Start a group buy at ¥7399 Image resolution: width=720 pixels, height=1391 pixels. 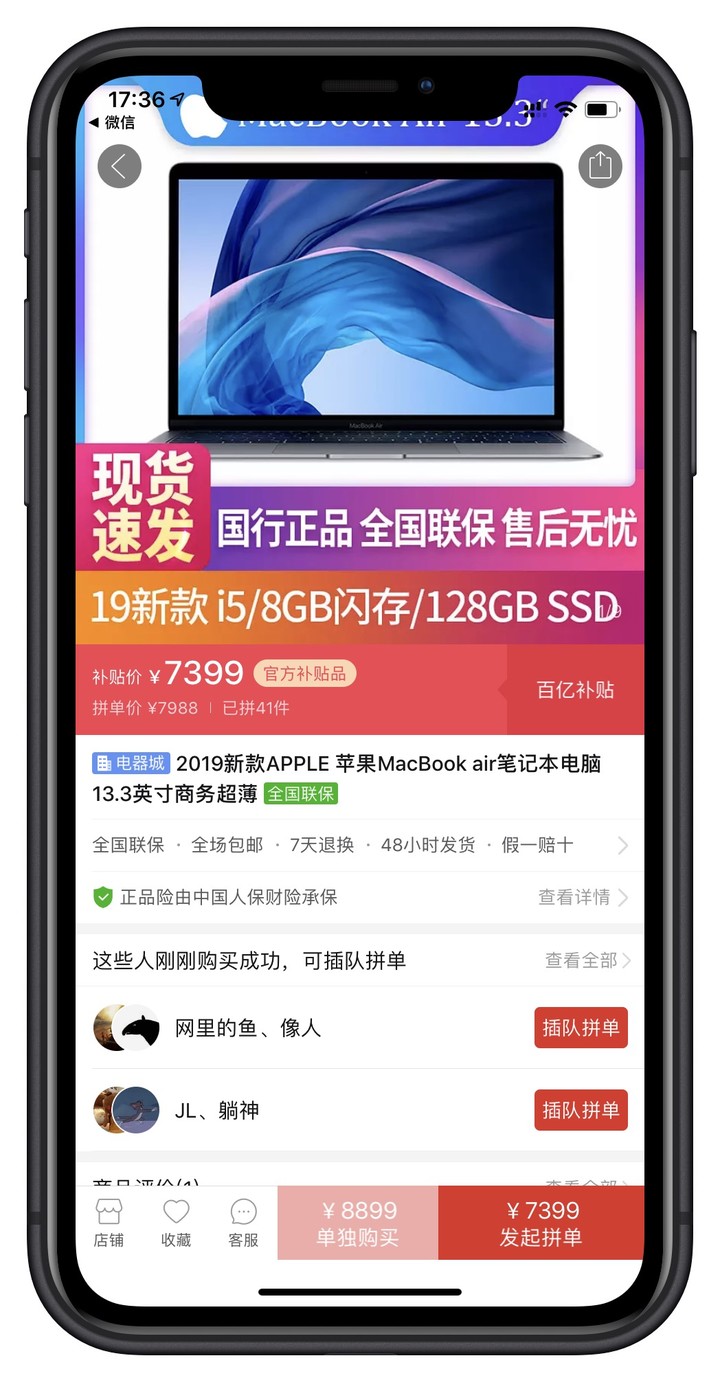click(541, 1223)
